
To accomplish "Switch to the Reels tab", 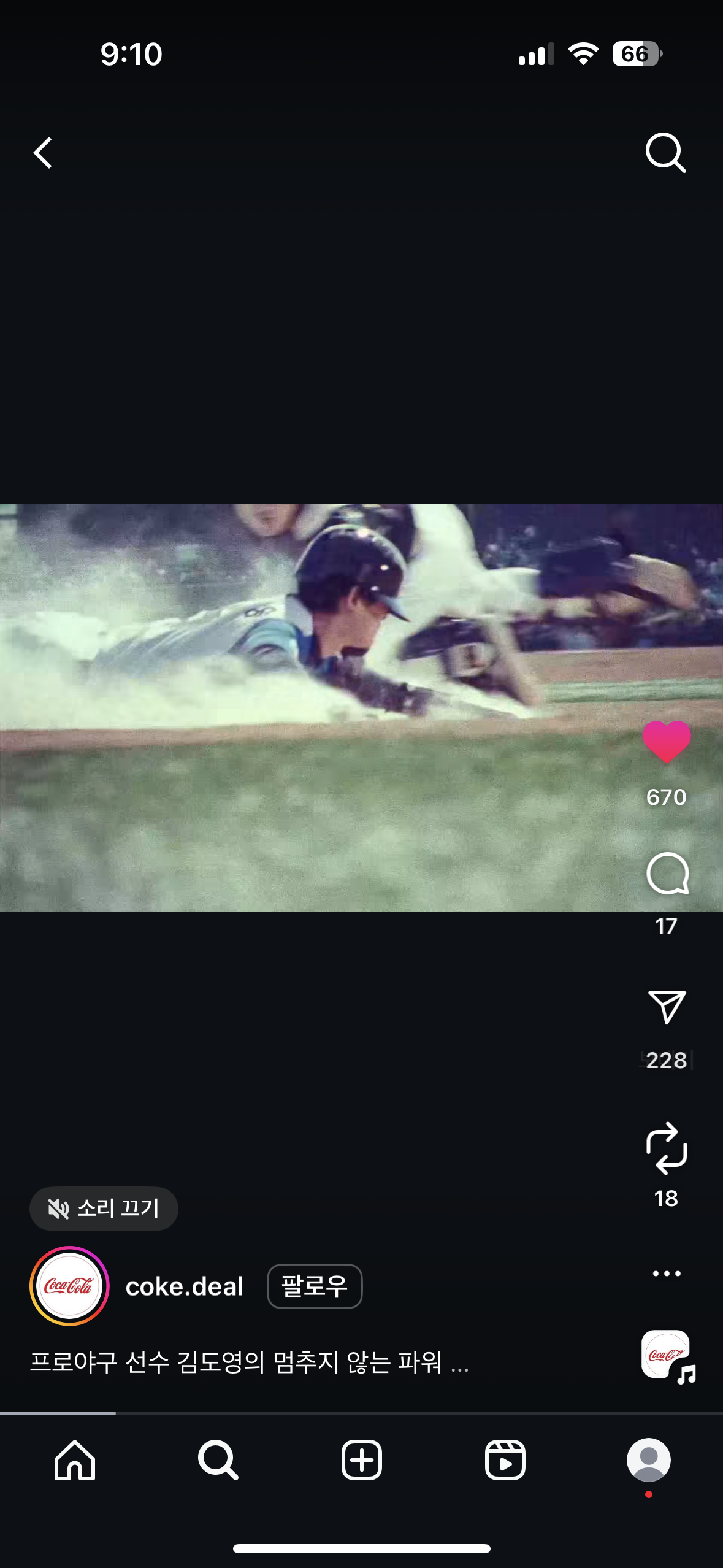I will pyautogui.click(x=505, y=1460).
